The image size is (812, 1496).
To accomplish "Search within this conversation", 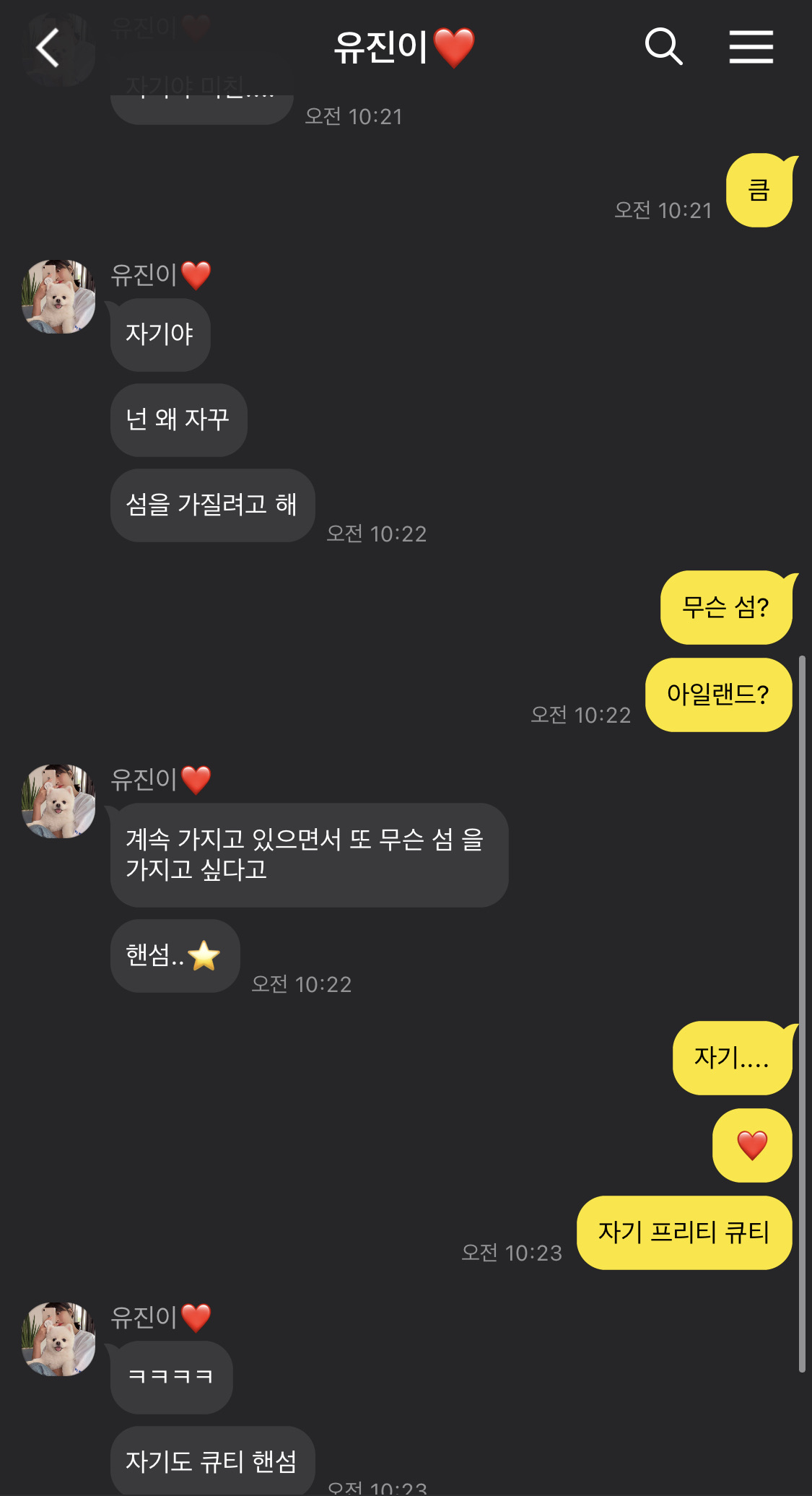I will point(663,48).
